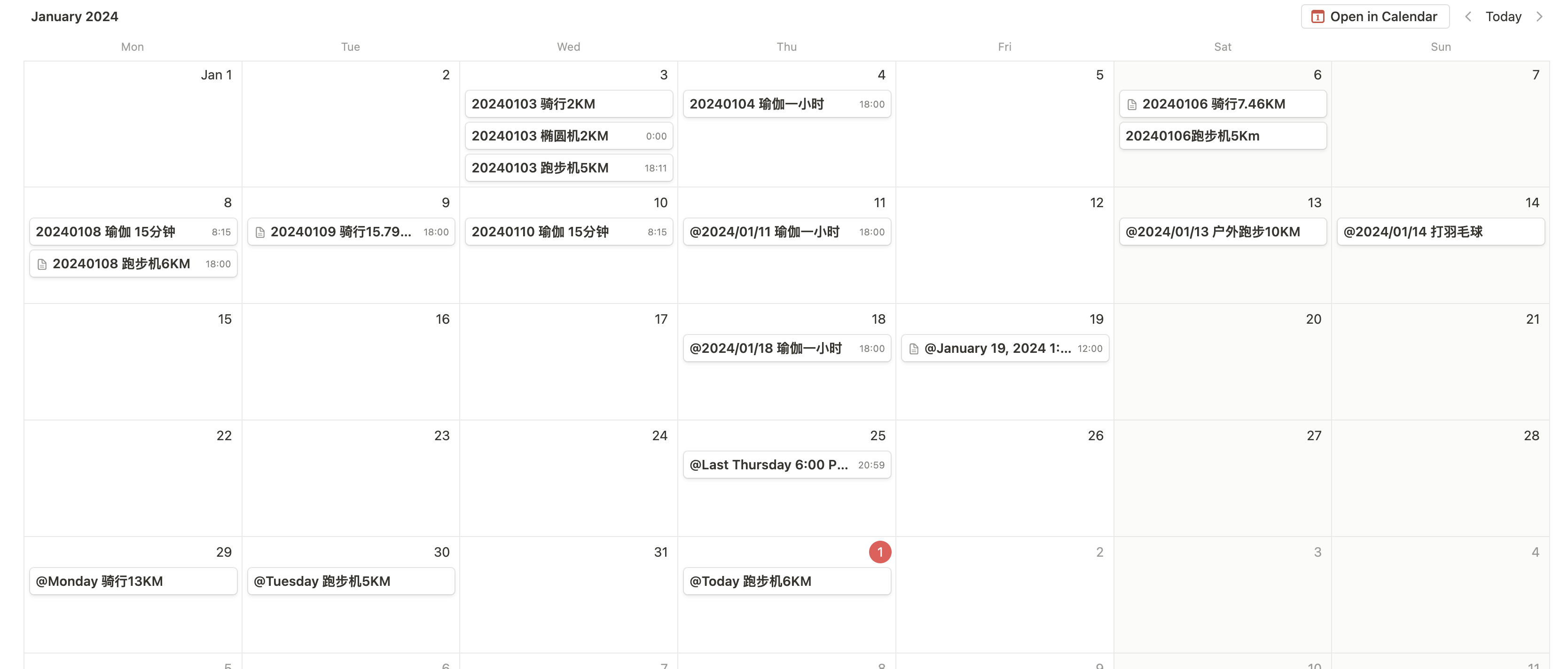Open the 20240106 骑行7.46KM entry

[x=1222, y=104]
